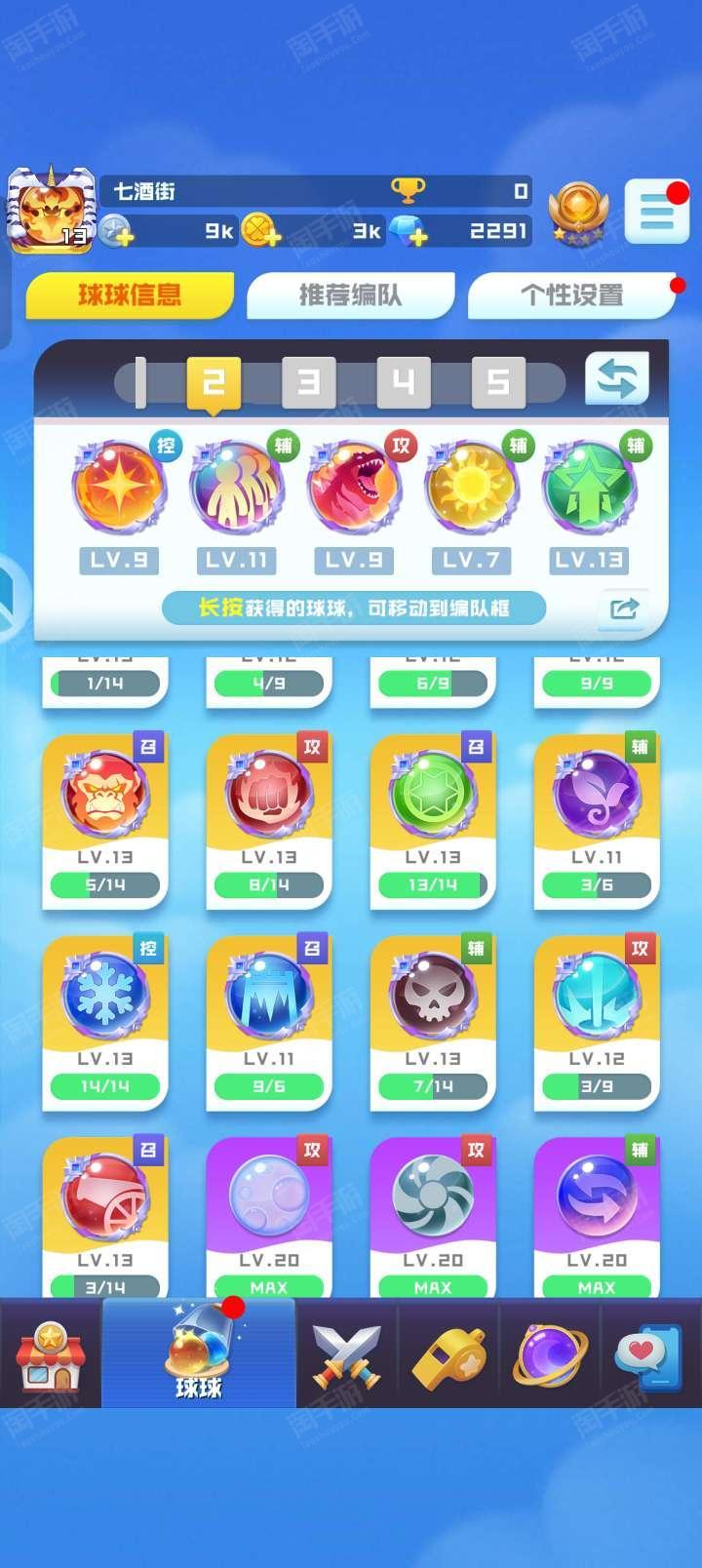Open the purple planet tab
This screenshot has width=702, height=1568.
551,1354
